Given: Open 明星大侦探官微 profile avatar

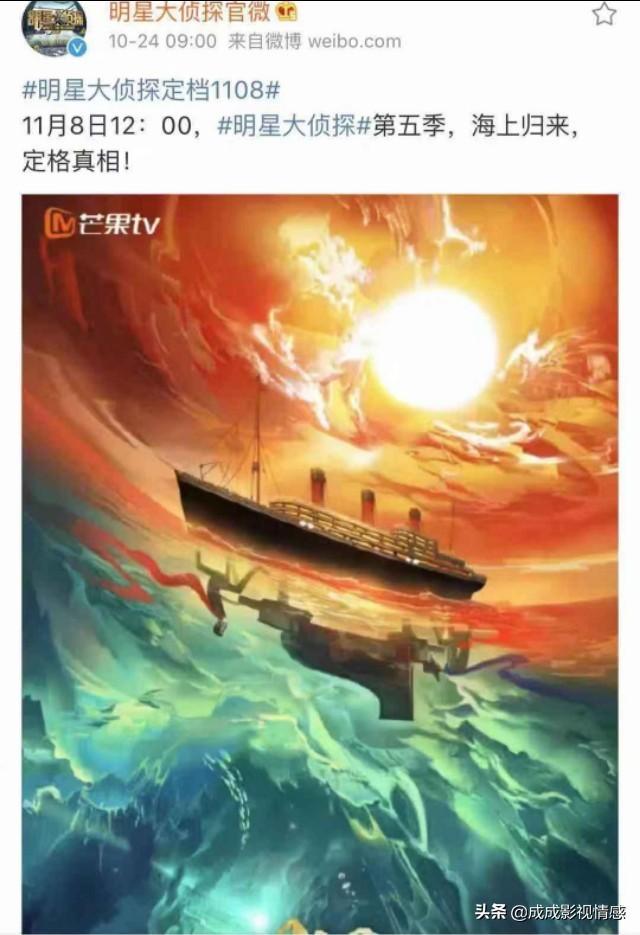Looking at the screenshot, I should [54, 26].
